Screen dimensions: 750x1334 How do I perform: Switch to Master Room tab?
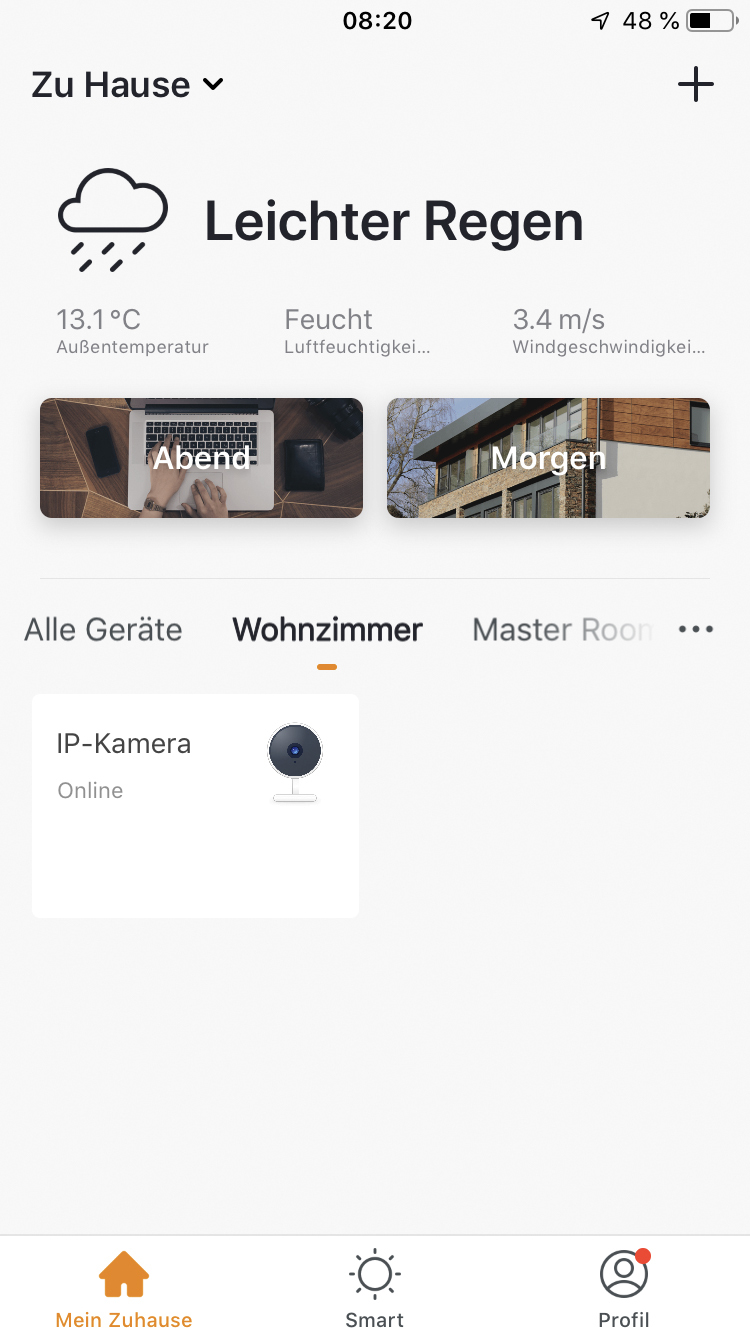pyautogui.click(x=562, y=630)
